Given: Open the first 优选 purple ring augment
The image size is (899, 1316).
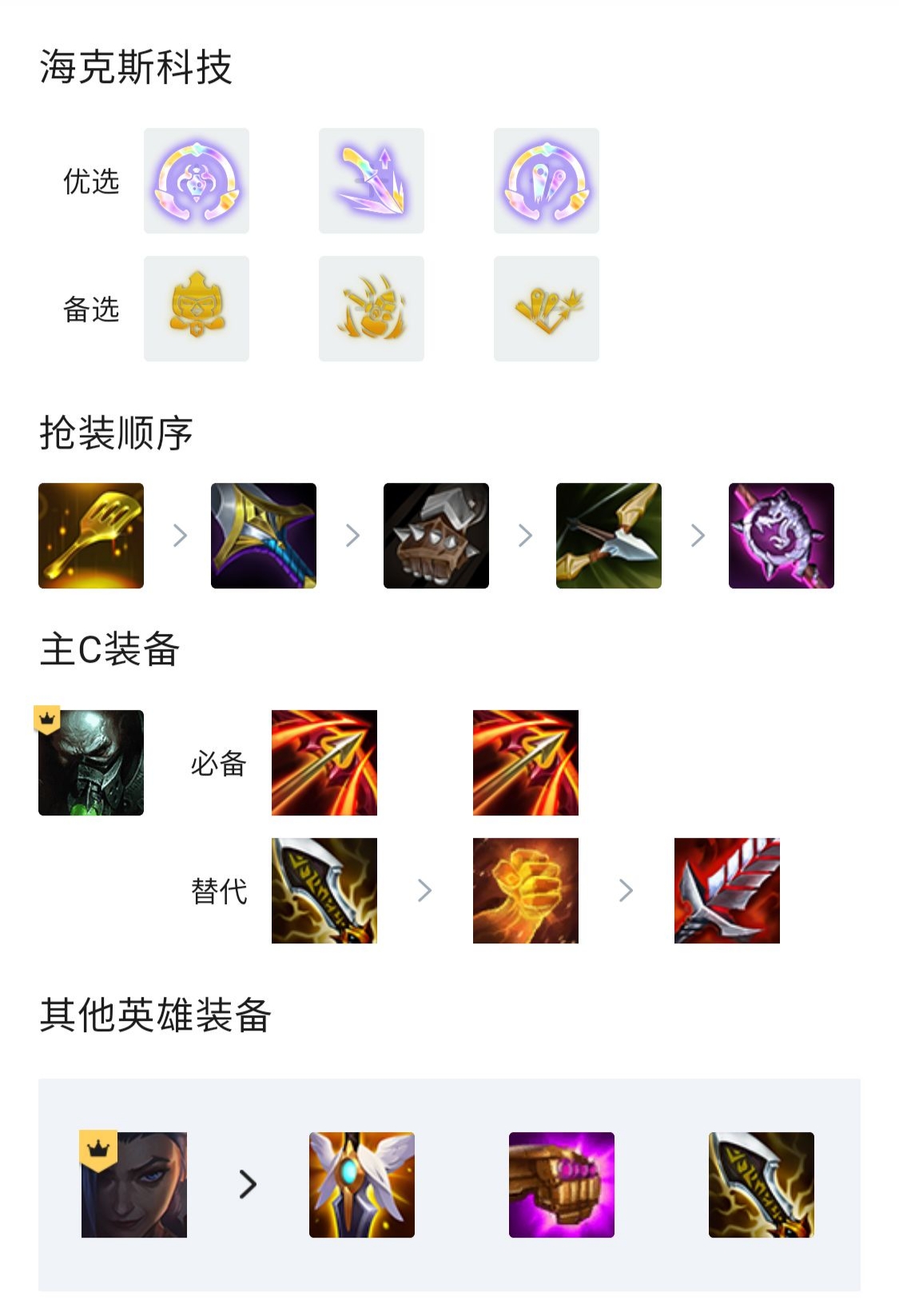Looking at the screenshot, I should coord(197,181).
